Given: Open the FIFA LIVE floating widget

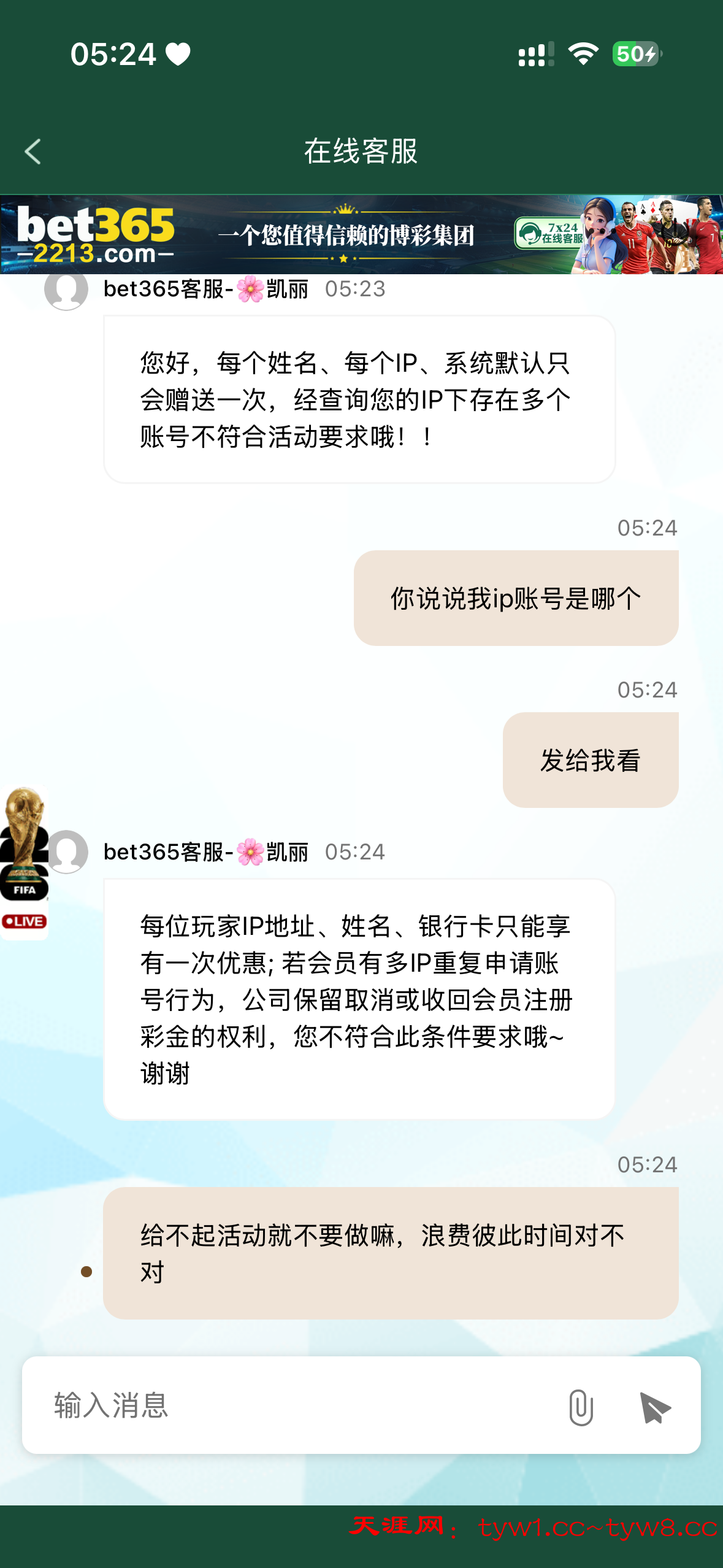Looking at the screenshot, I should [x=24, y=862].
